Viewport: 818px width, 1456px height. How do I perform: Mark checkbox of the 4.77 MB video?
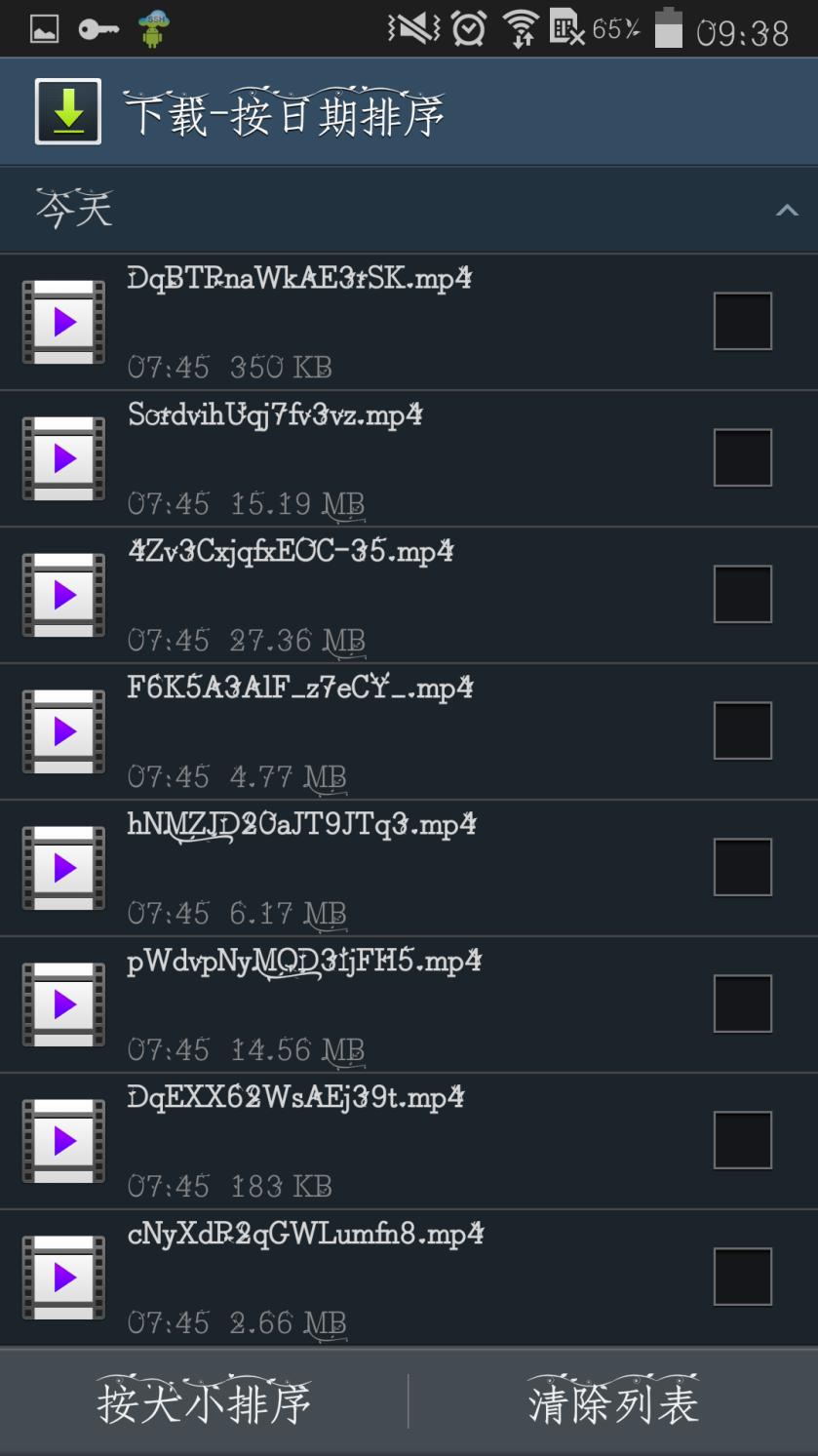pyautogui.click(x=743, y=730)
